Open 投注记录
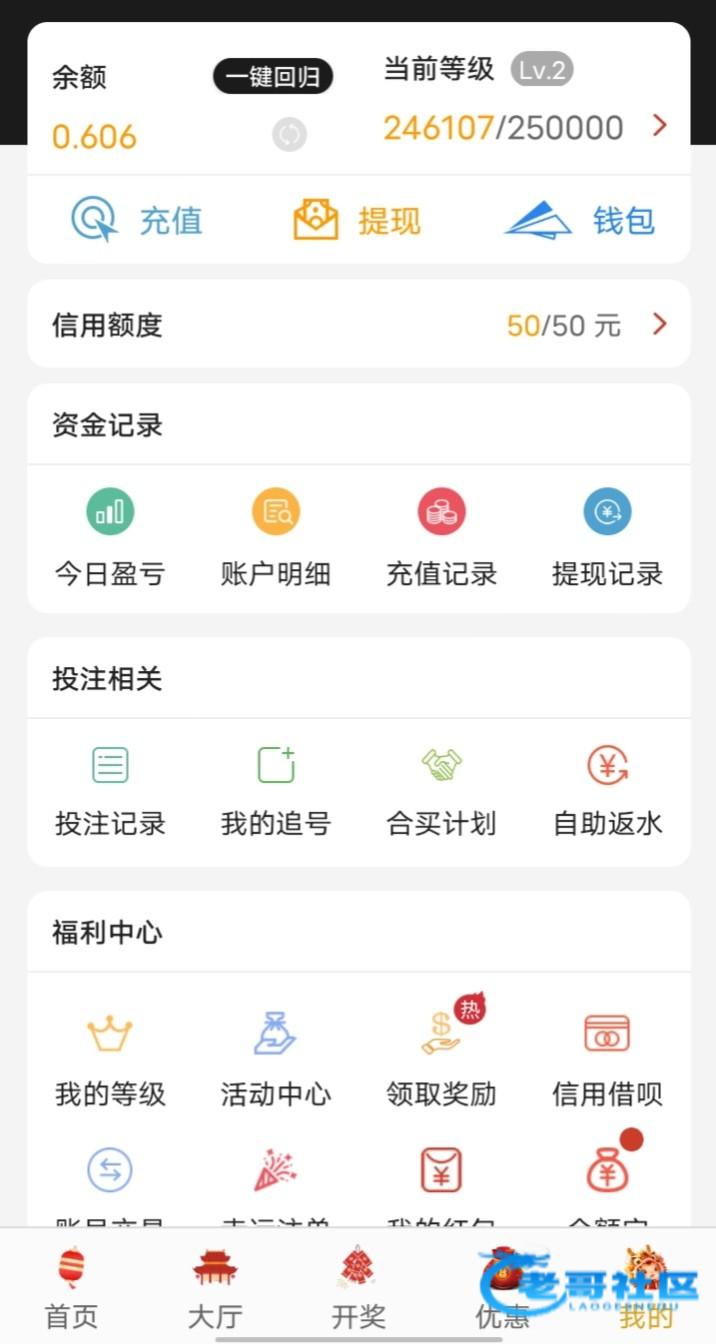Viewport: 716px width, 1344px height. pos(110,792)
